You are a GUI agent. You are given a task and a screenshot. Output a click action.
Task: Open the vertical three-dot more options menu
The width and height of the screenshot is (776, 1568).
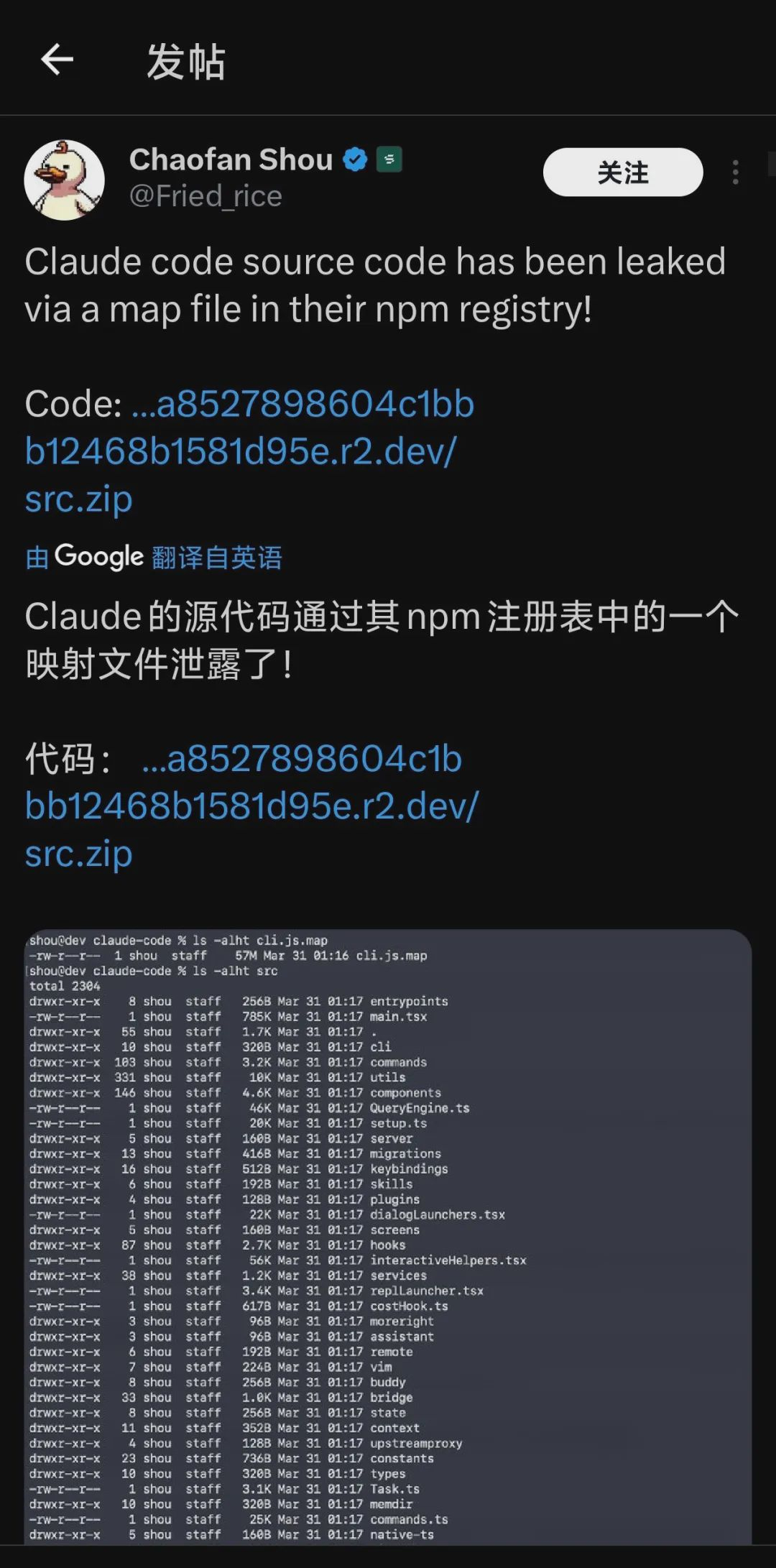tap(734, 172)
